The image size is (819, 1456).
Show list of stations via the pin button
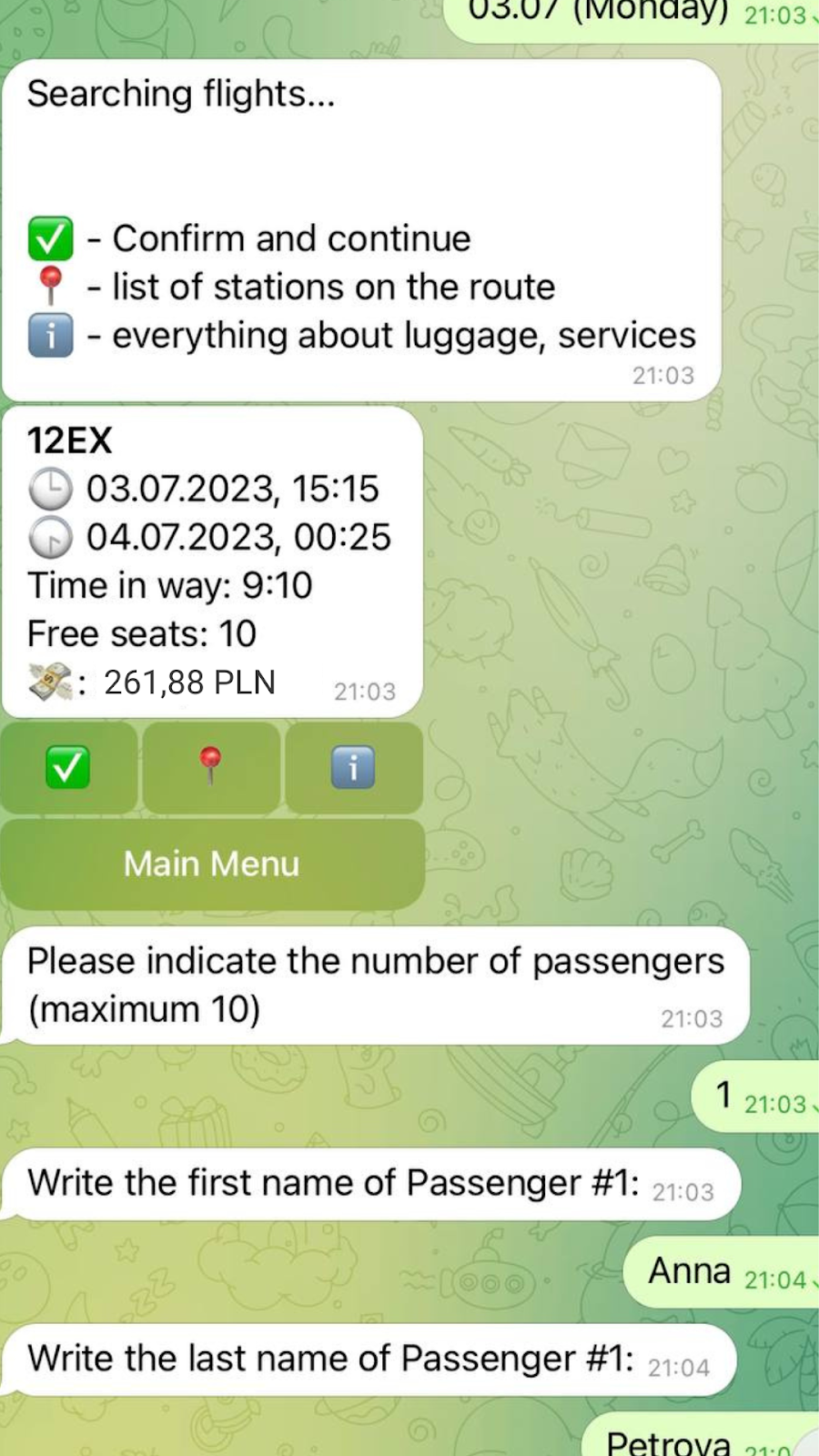[x=211, y=767]
